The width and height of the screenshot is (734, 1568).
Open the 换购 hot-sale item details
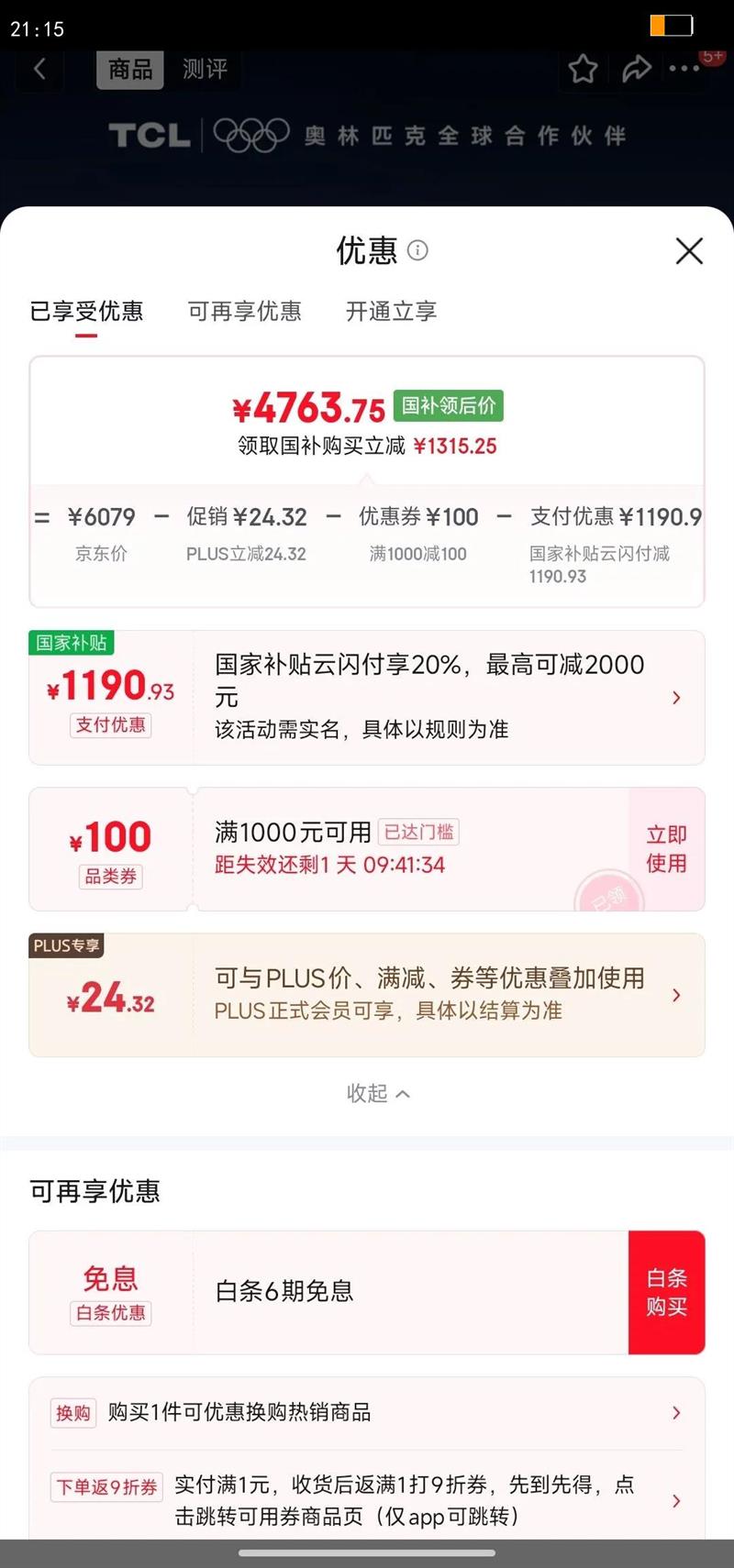275,1413
